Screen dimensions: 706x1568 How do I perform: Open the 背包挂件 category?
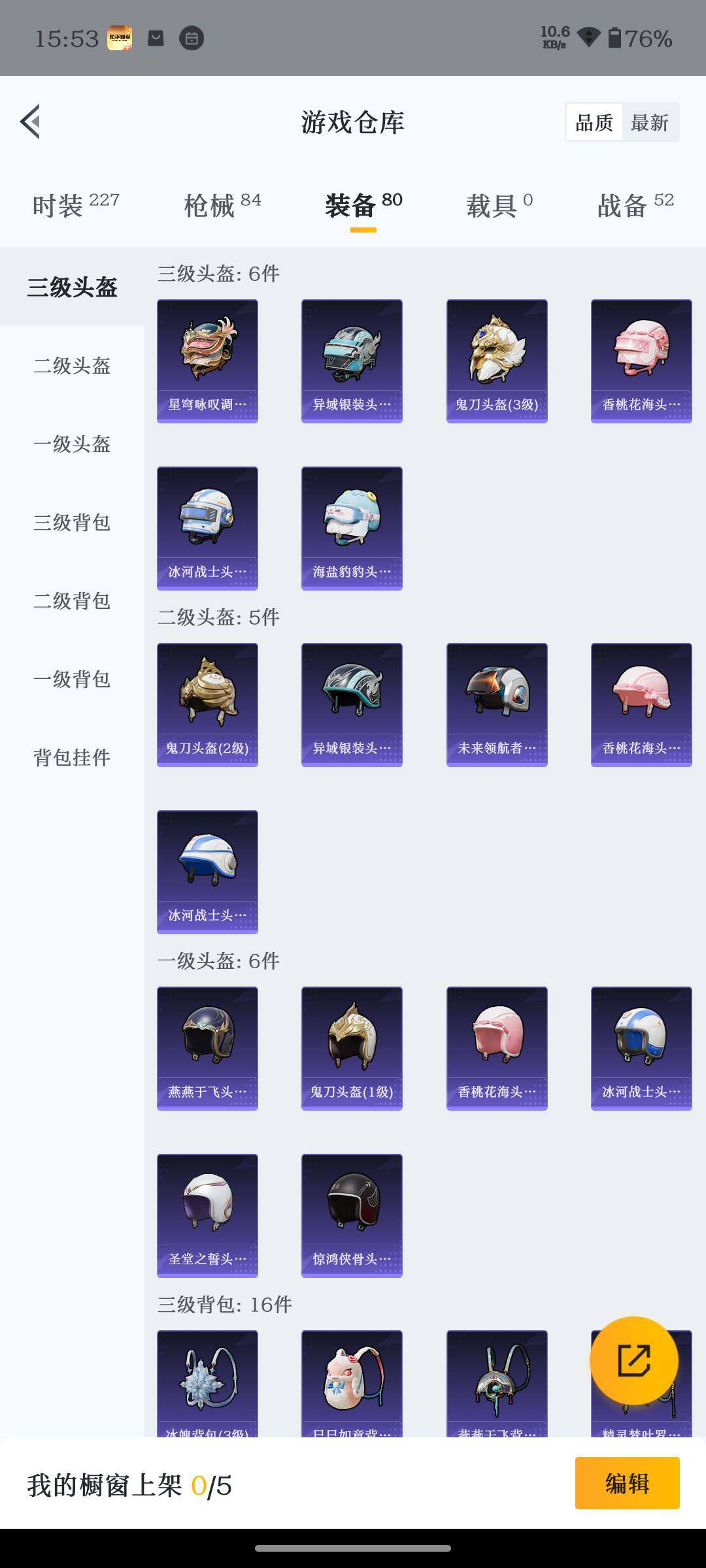point(72,757)
